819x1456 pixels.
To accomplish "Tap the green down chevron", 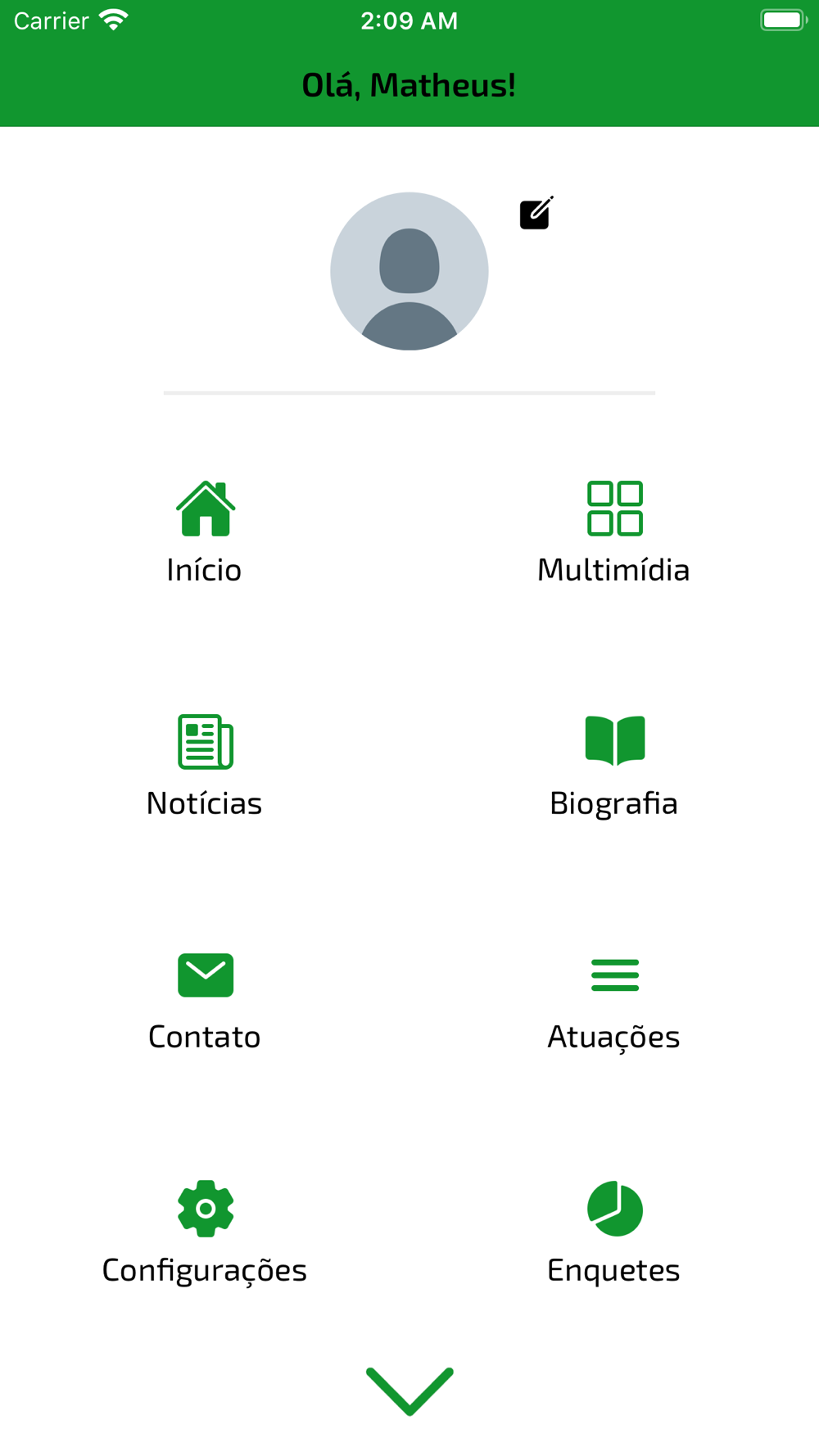I will (409, 1390).
